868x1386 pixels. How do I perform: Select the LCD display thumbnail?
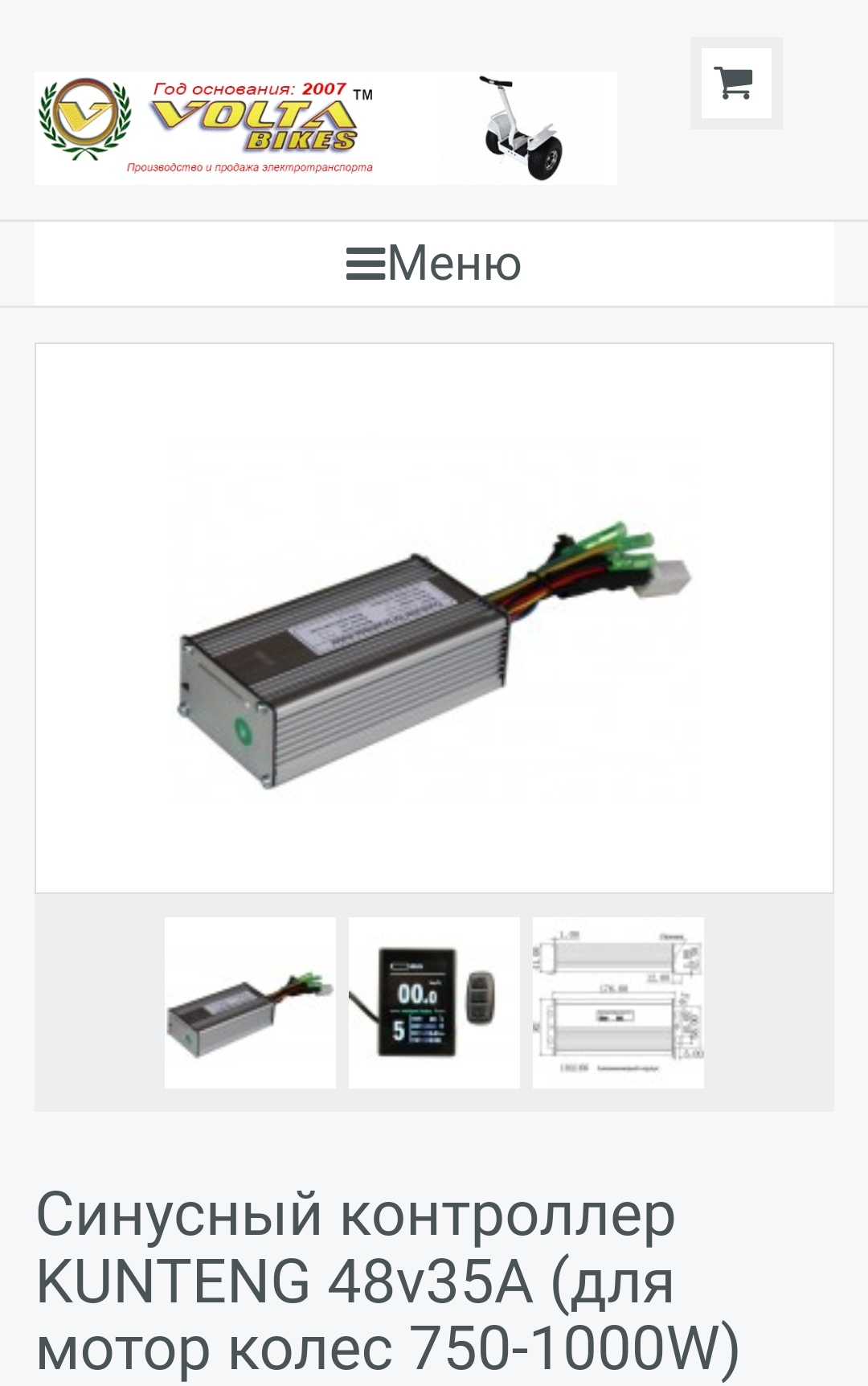(x=434, y=1003)
